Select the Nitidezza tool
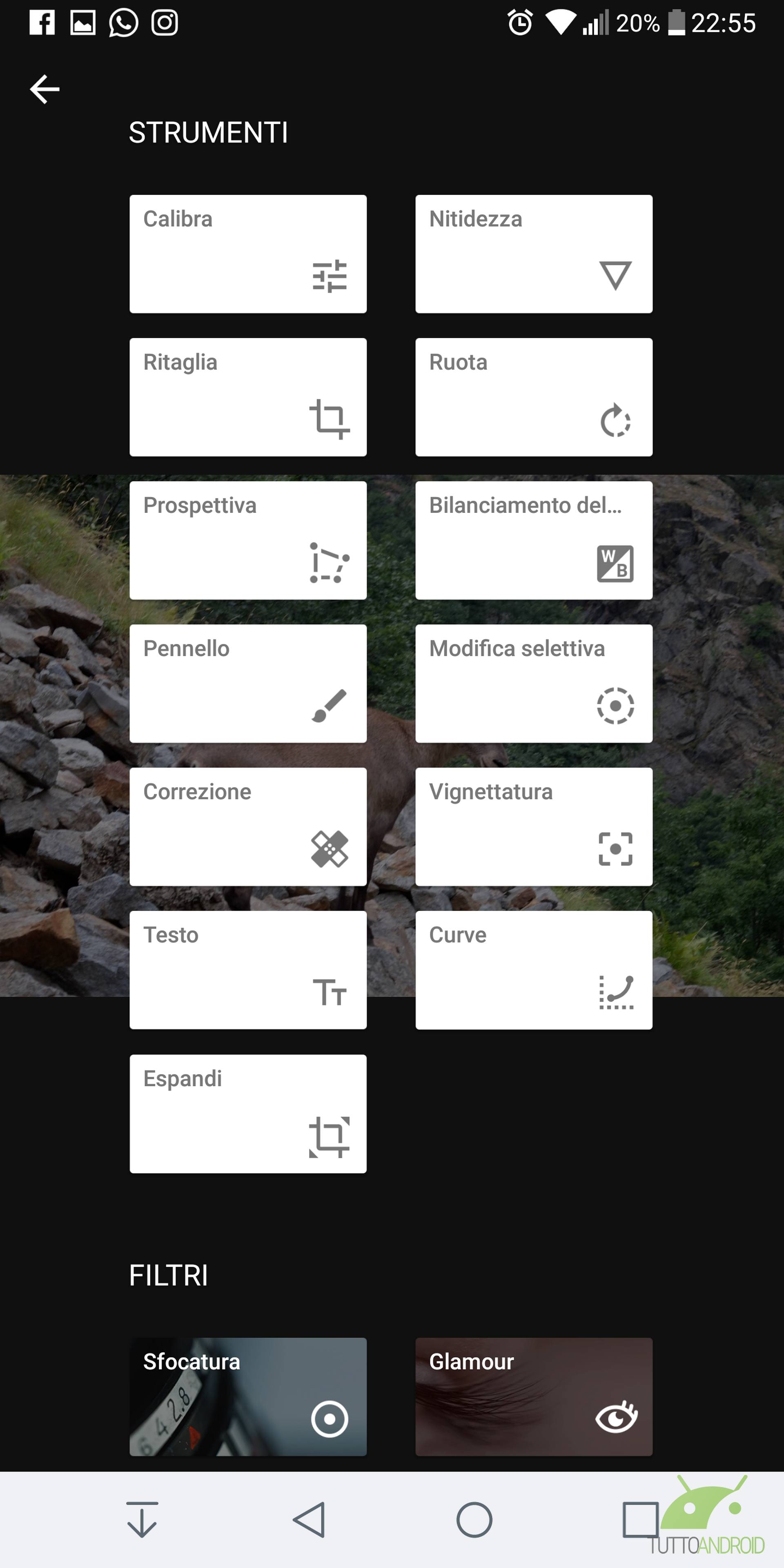The width and height of the screenshot is (784, 1568). click(x=533, y=254)
